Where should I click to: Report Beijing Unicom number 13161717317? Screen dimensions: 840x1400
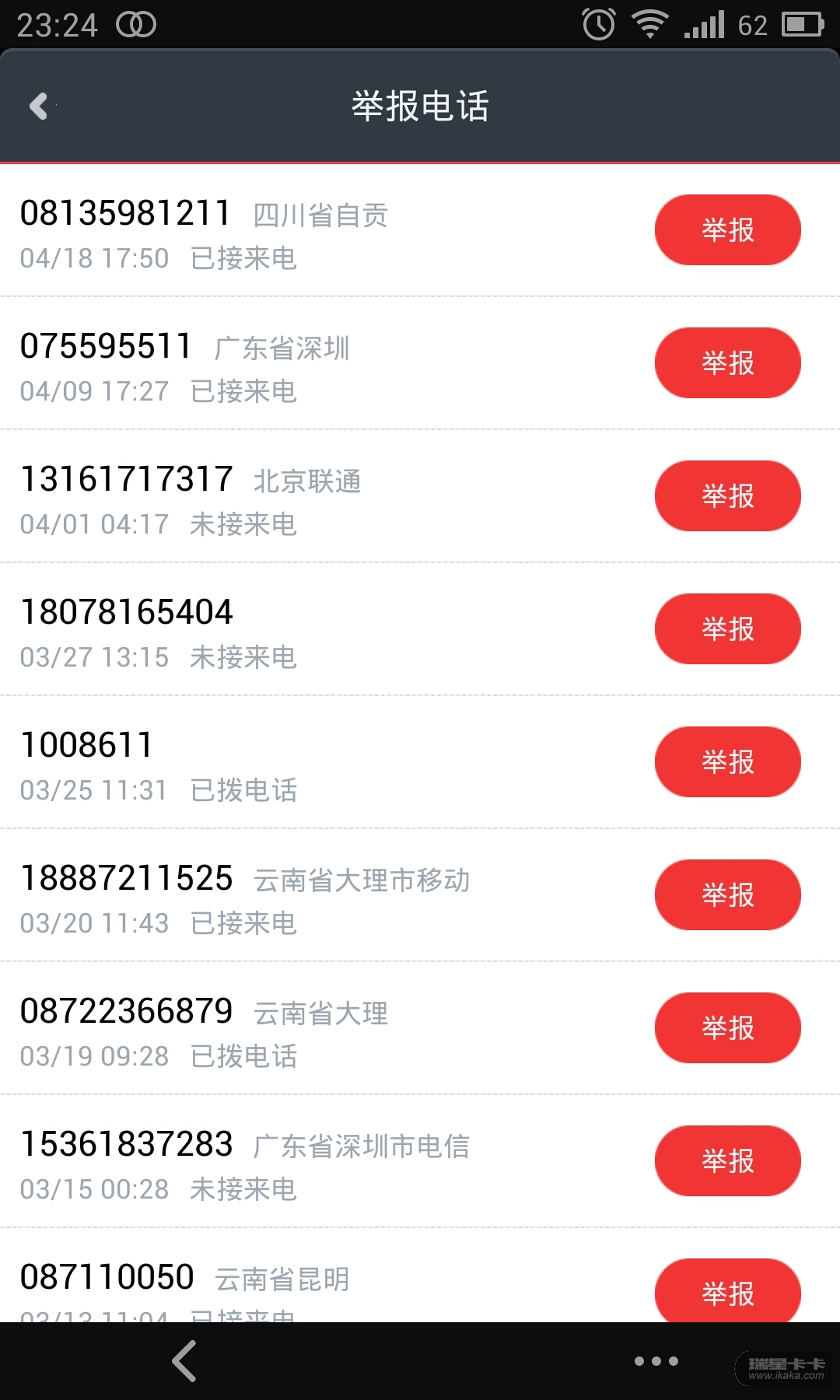click(x=727, y=496)
